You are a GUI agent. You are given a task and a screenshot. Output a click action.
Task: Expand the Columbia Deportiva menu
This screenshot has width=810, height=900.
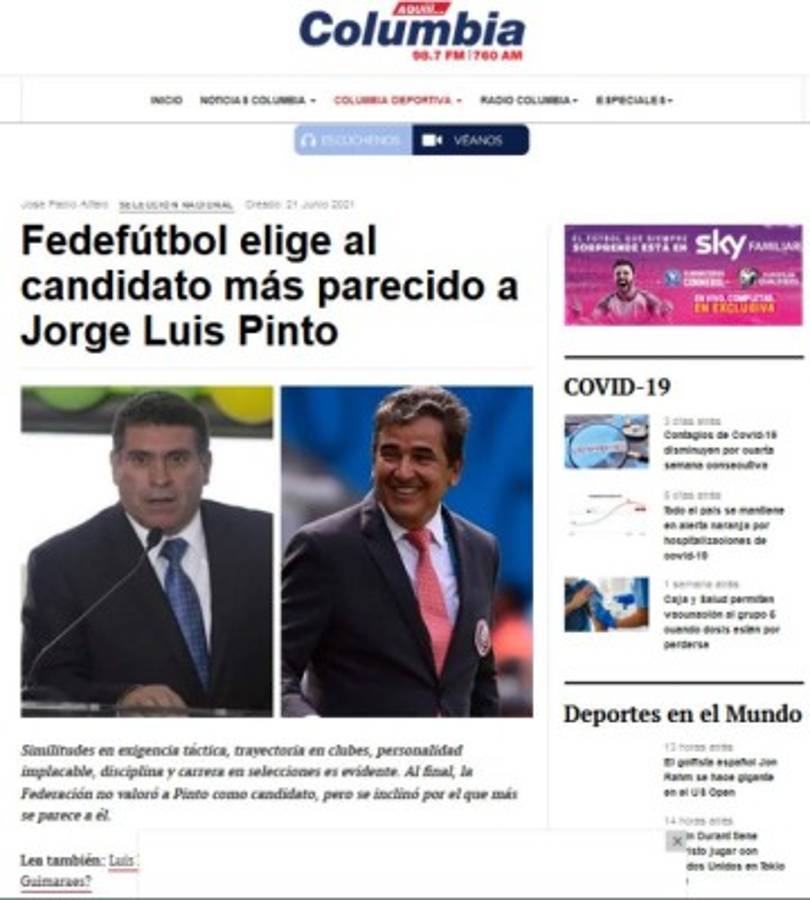tap(397, 100)
